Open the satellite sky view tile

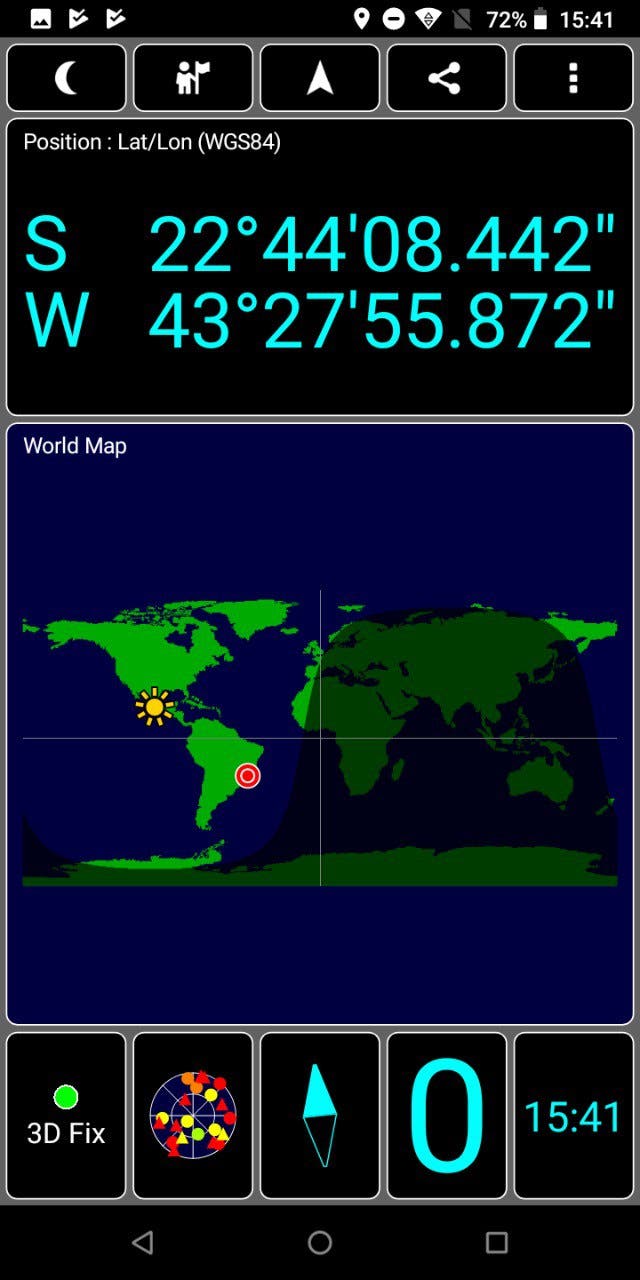pyautogui.click(x=193, y=1115)
